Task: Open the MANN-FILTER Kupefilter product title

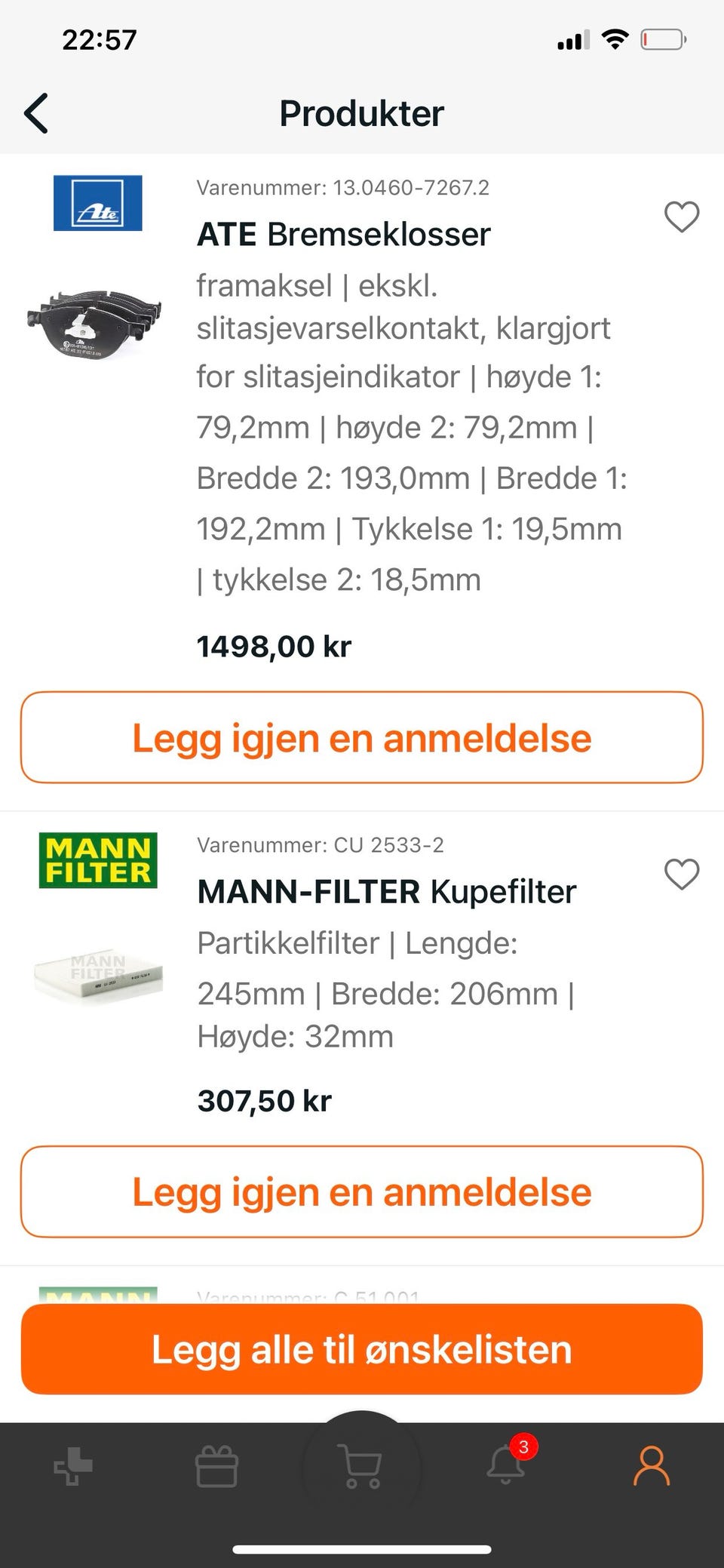Action: tap(386, 891)
